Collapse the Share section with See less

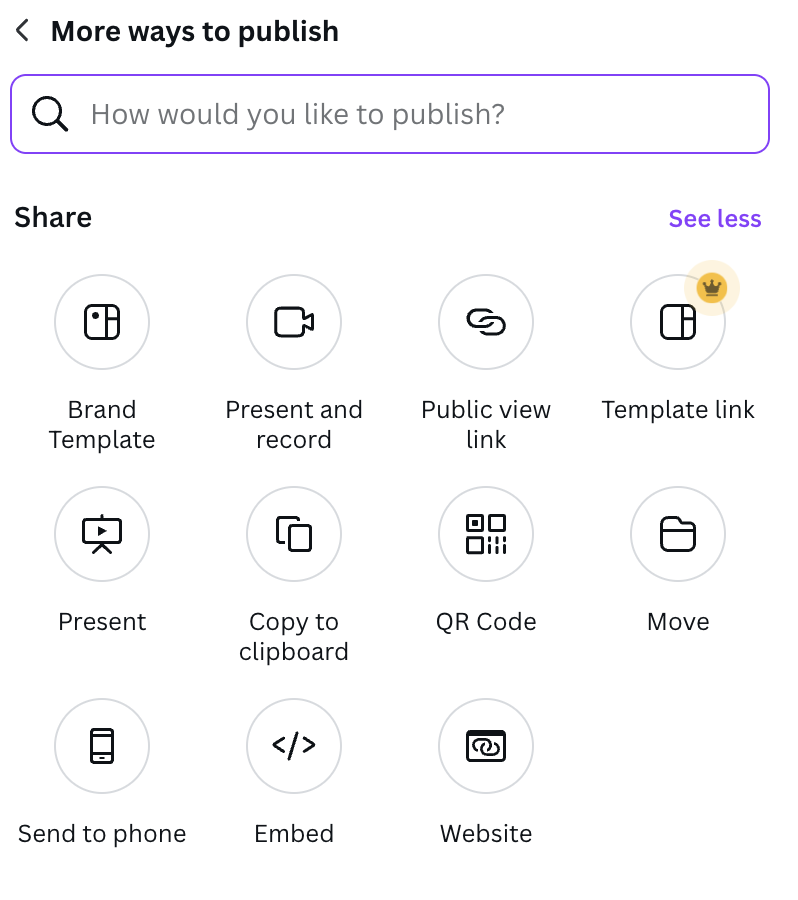(714, 218)
